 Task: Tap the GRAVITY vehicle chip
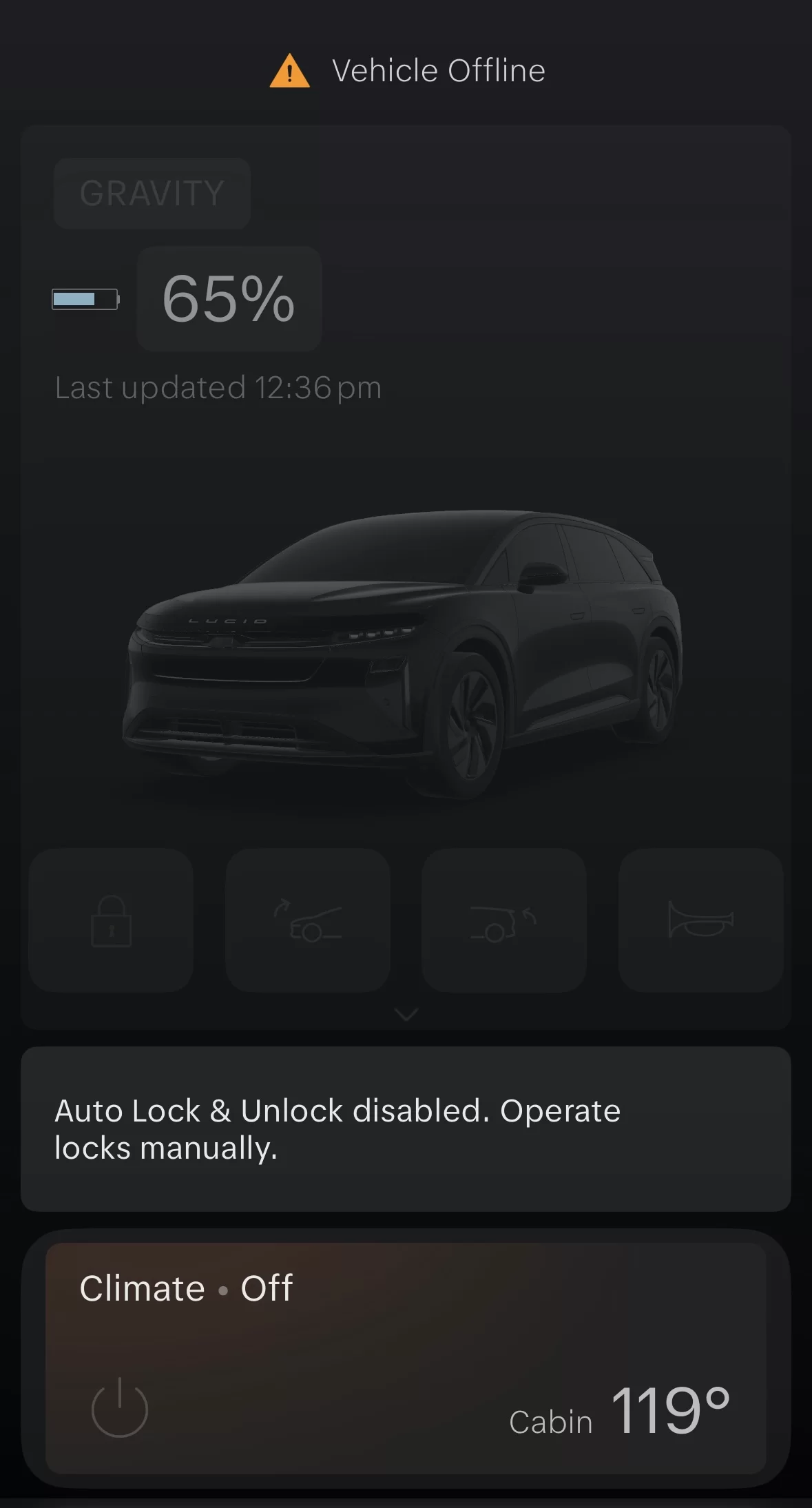(152, 194)
